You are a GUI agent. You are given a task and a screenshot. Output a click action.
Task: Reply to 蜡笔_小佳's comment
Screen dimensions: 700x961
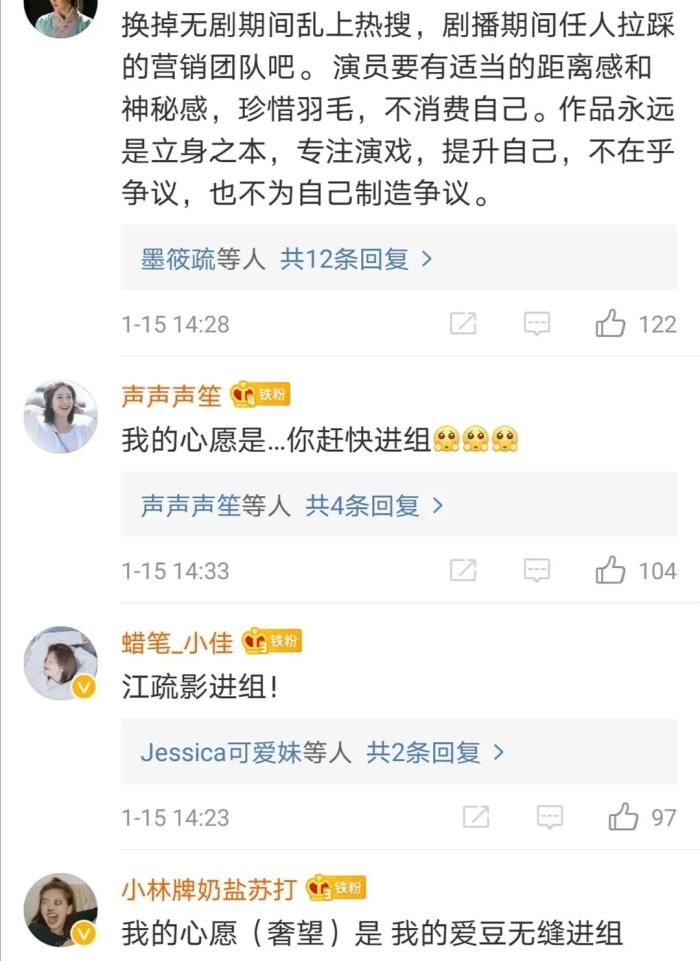click(550, 817)
